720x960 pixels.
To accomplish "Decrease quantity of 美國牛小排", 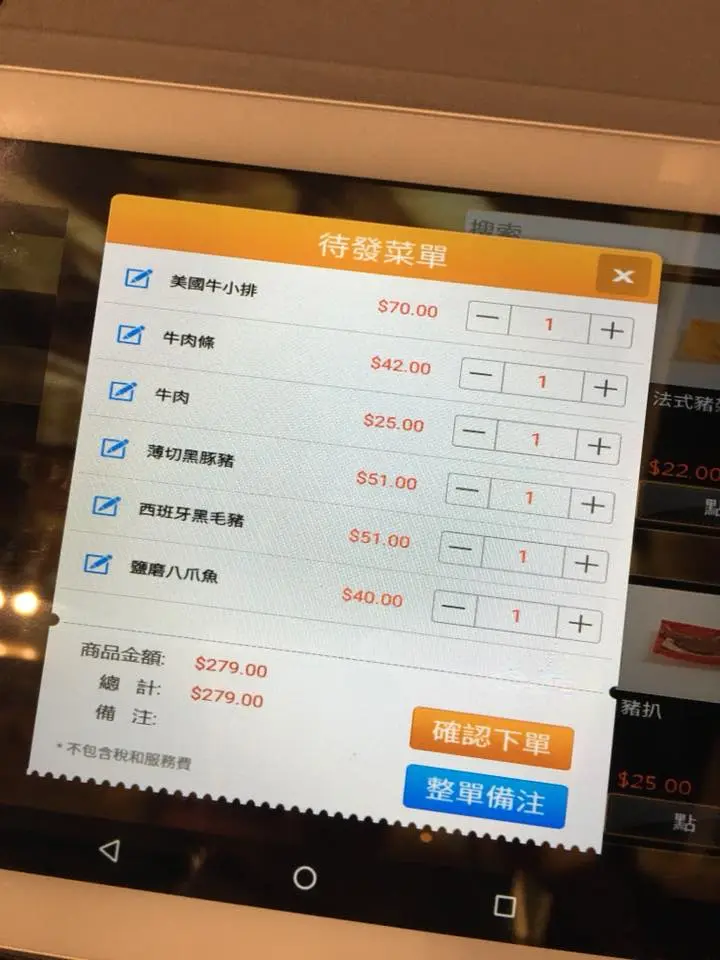I will coord(488,321).
